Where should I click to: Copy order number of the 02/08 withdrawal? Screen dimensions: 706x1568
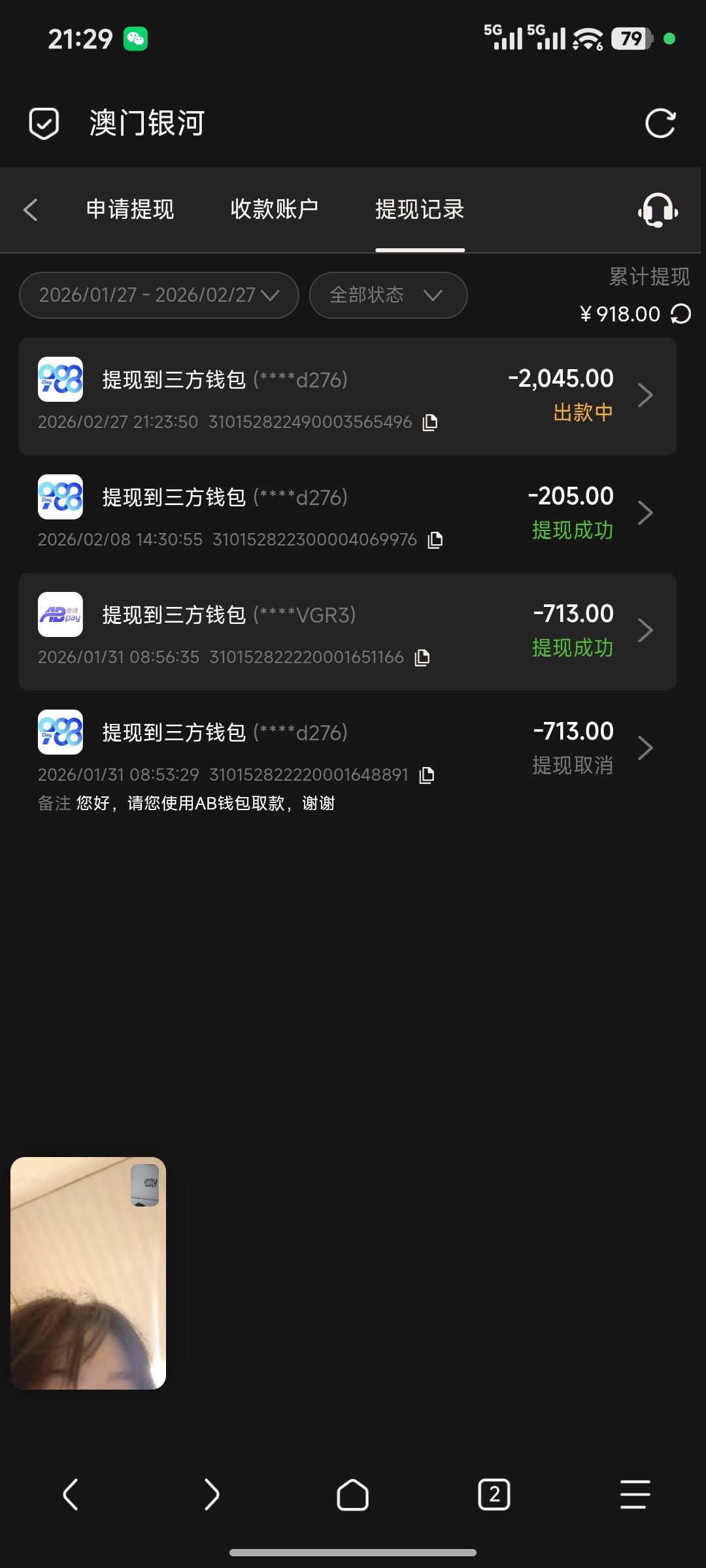pos(435,539)
